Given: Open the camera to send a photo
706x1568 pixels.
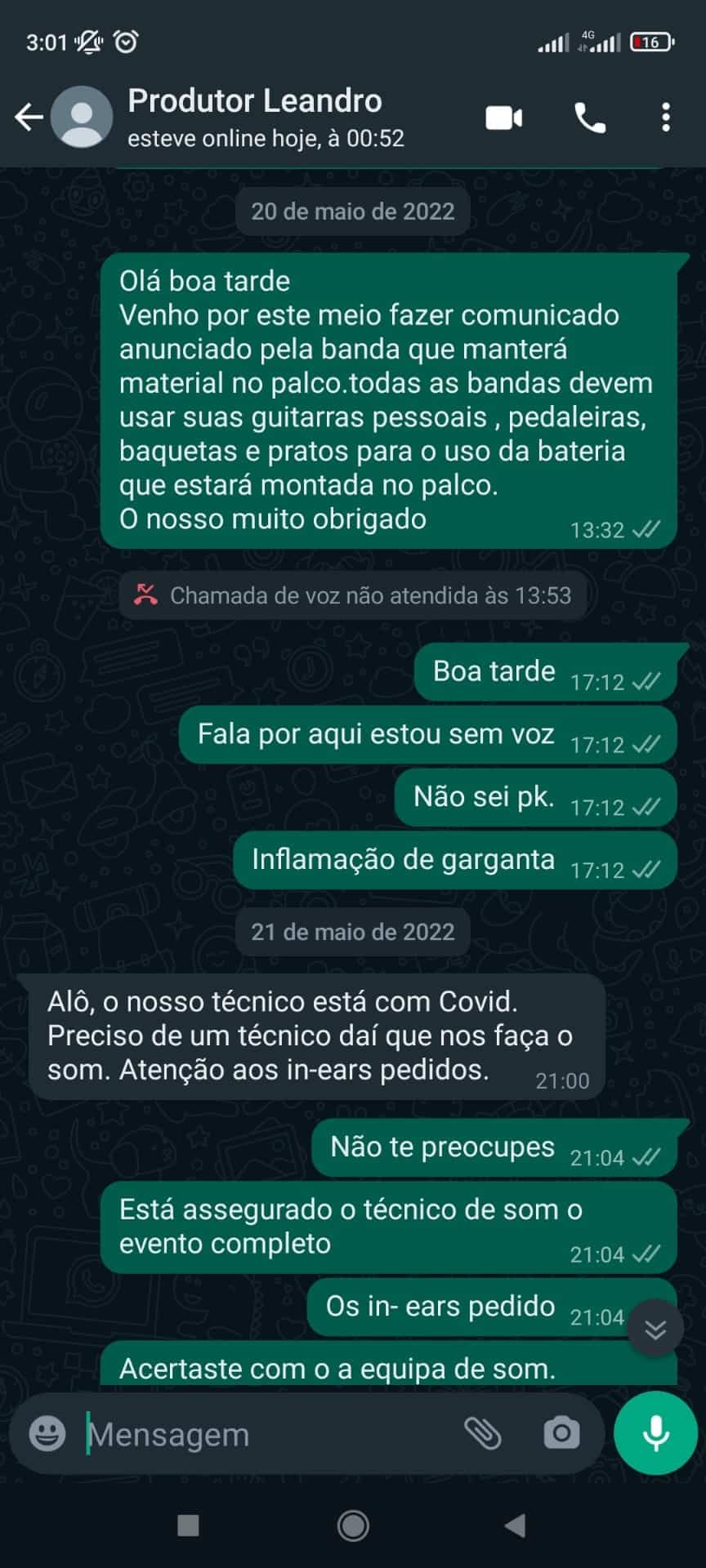Looking at the screenshot, I should 561,1432.
